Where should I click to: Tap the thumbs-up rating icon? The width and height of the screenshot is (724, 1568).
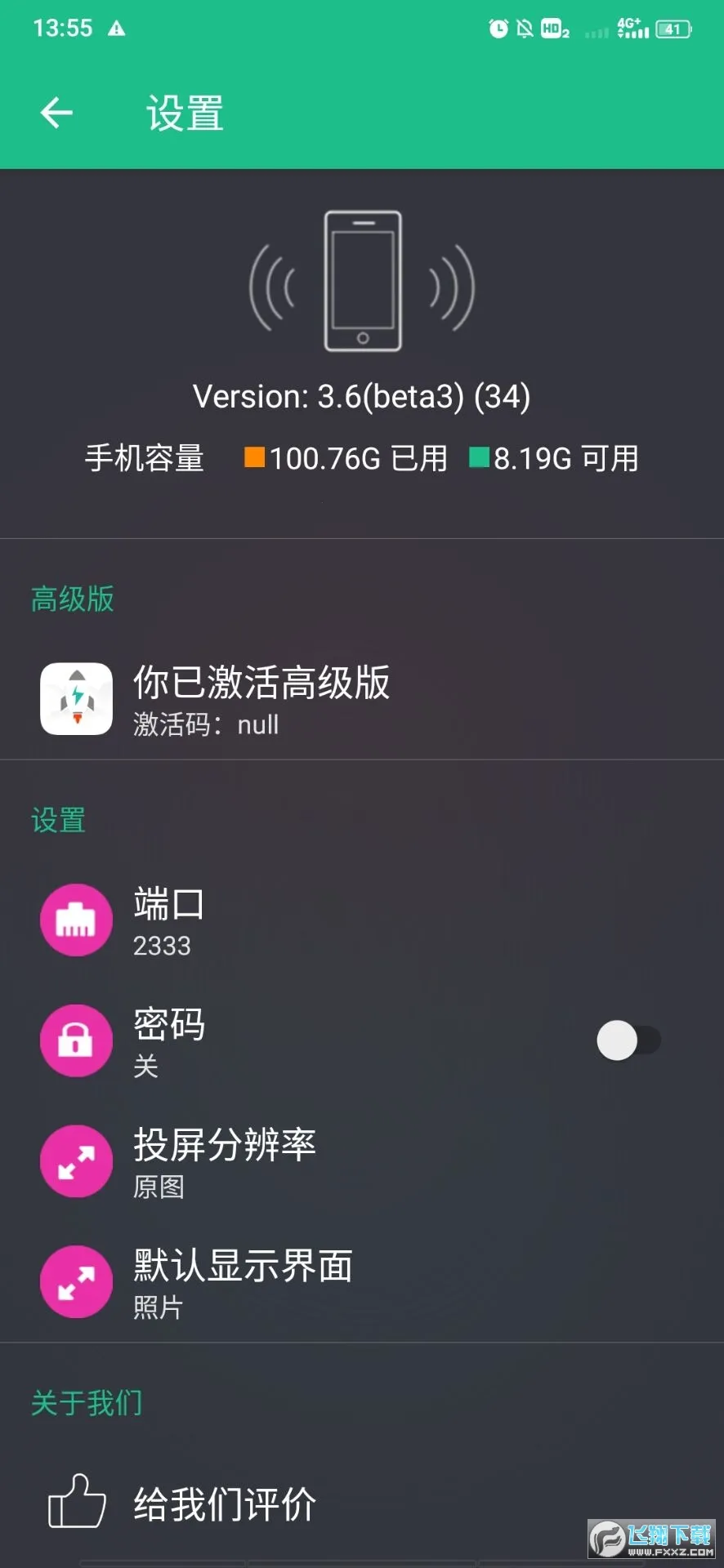76,1503
